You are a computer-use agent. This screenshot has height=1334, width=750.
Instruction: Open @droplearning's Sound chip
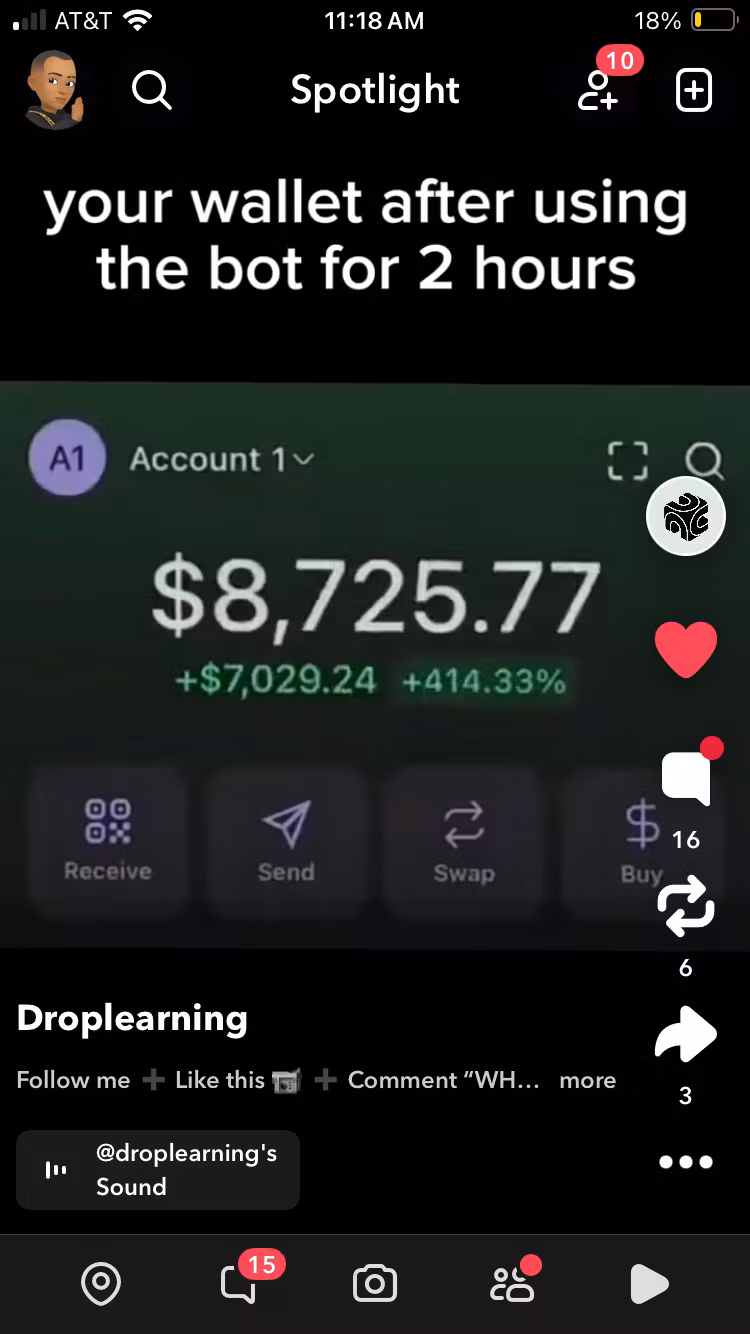click(x=158, y=1170)
